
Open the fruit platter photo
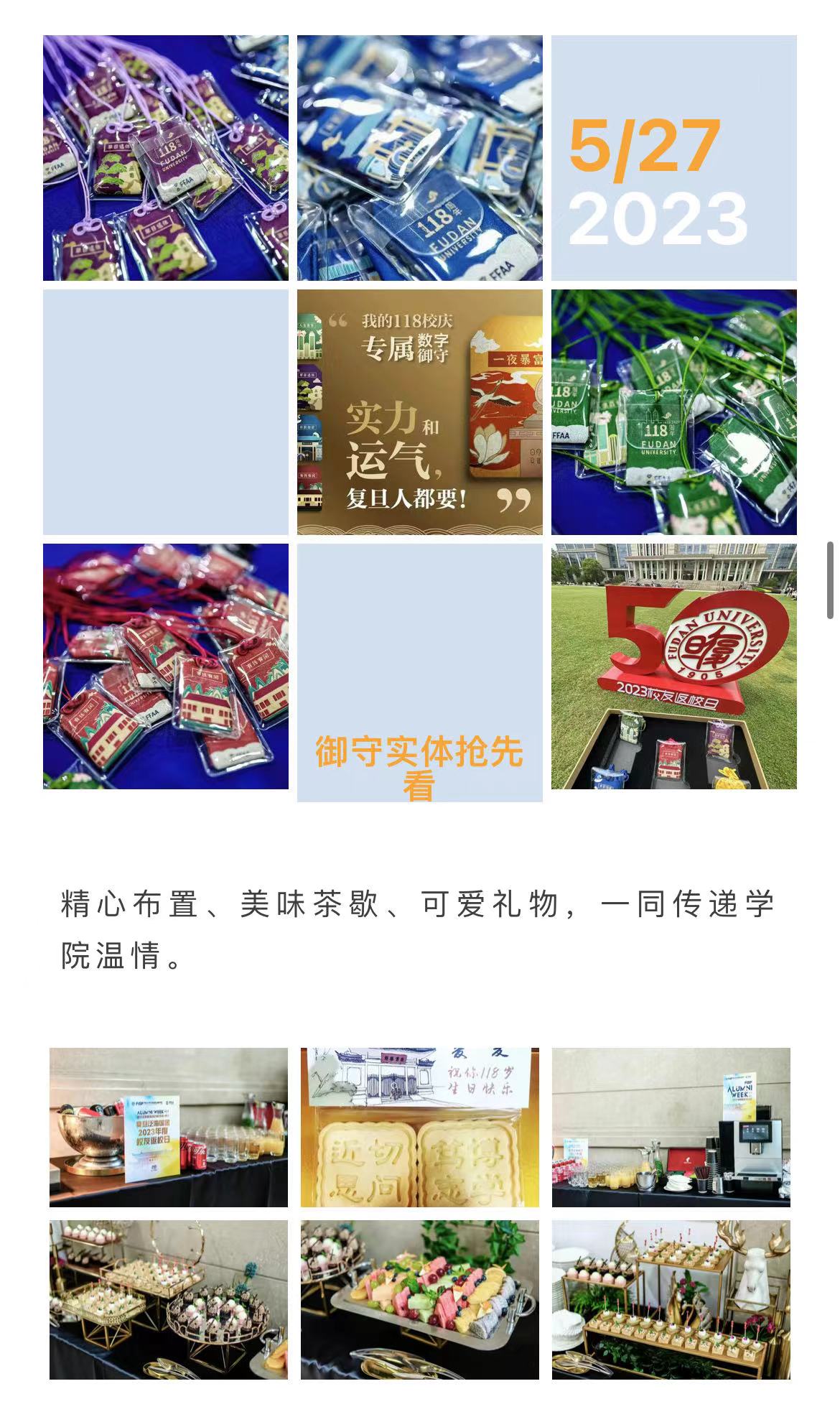419,1299
